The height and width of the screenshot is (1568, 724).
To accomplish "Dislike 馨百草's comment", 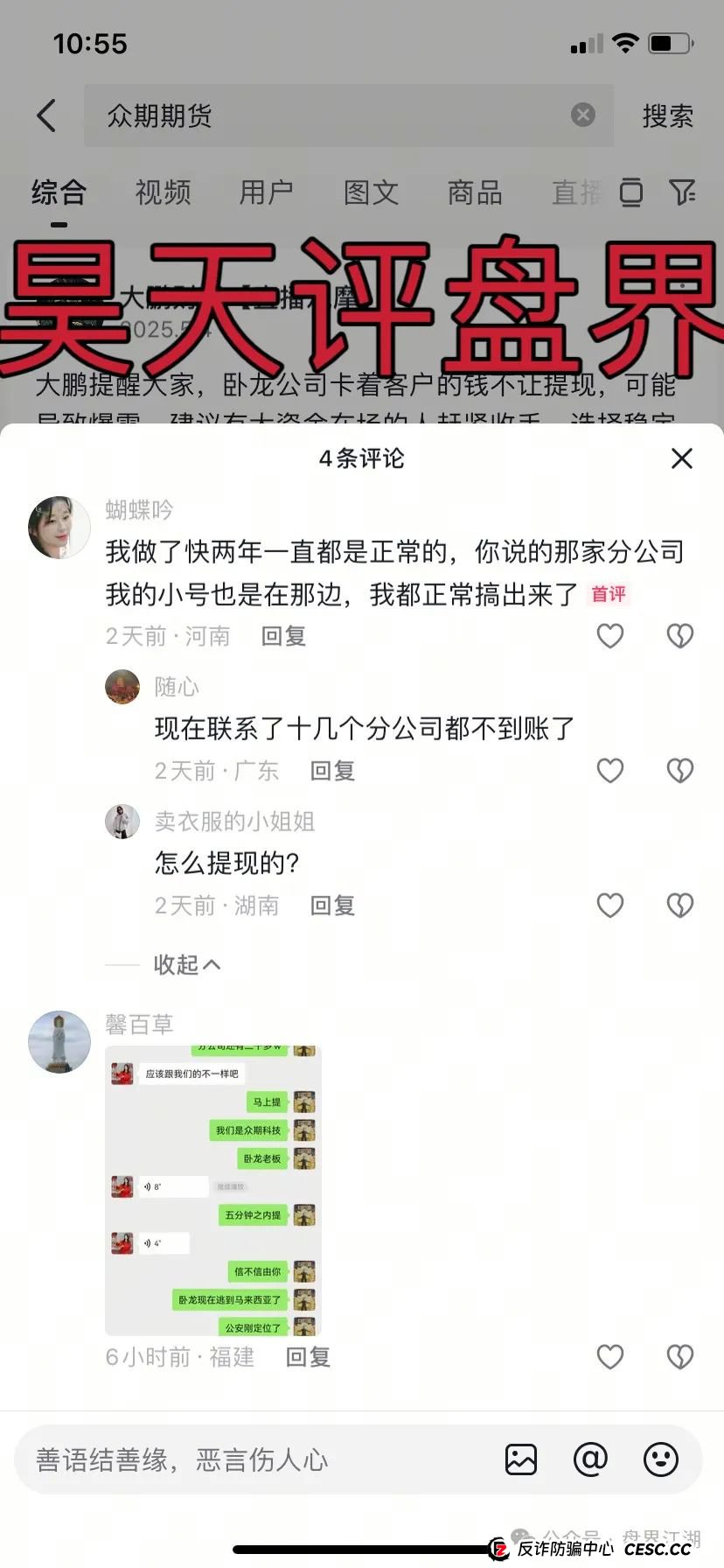I will tap(679, 1357).
